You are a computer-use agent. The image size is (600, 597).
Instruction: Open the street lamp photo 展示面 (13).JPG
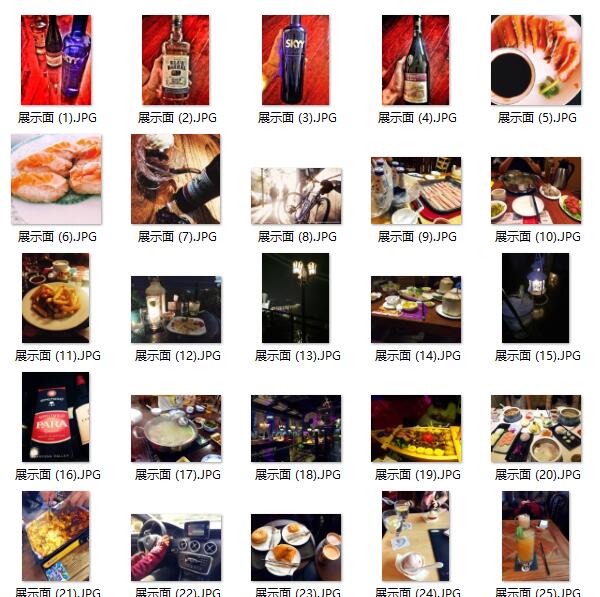tap(296, 298)
